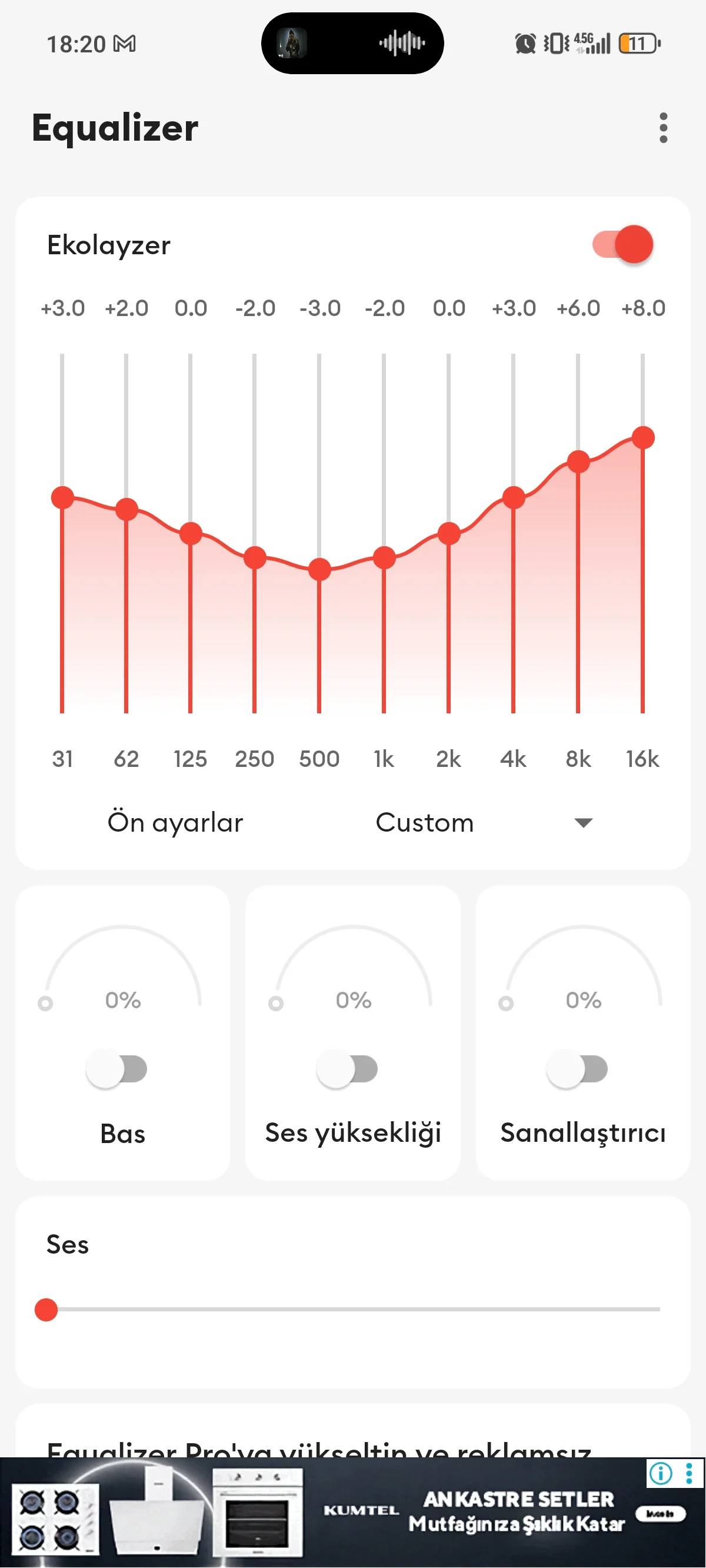Tap the Ses volume slider track
The image size is (706, 1568).
353,1309
